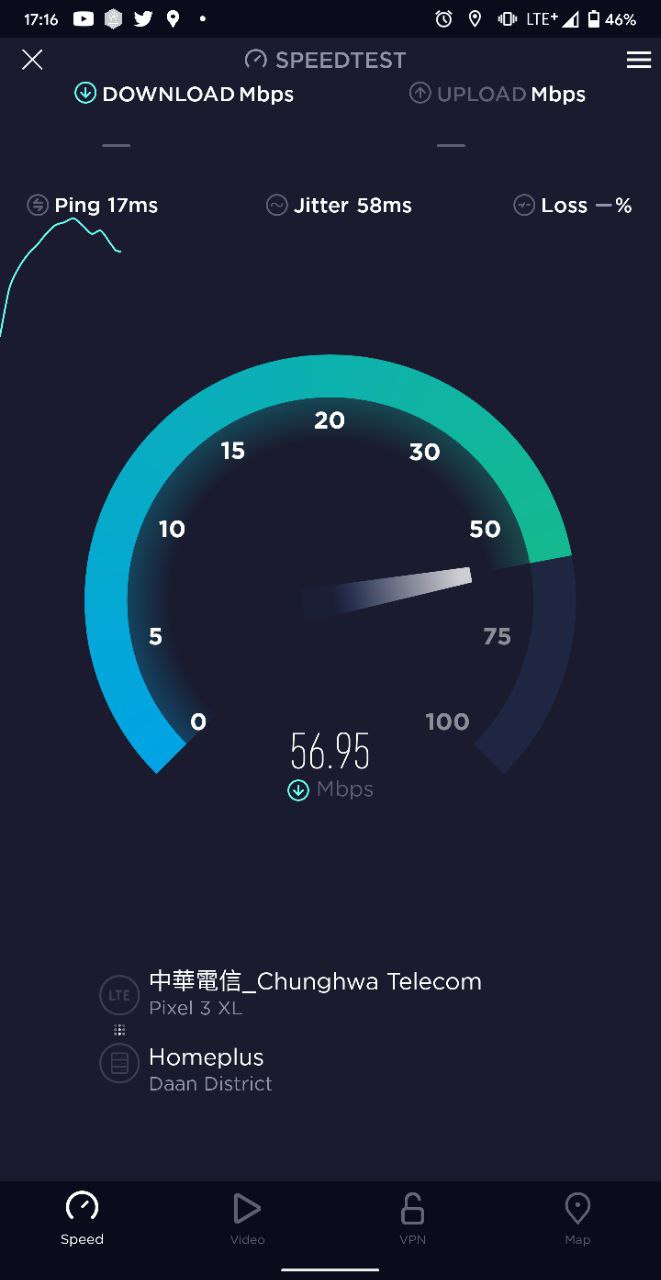This screenshot has width=661, height=1280.
Task: Go to the Map tab
Action: [x=577, y=1218]
